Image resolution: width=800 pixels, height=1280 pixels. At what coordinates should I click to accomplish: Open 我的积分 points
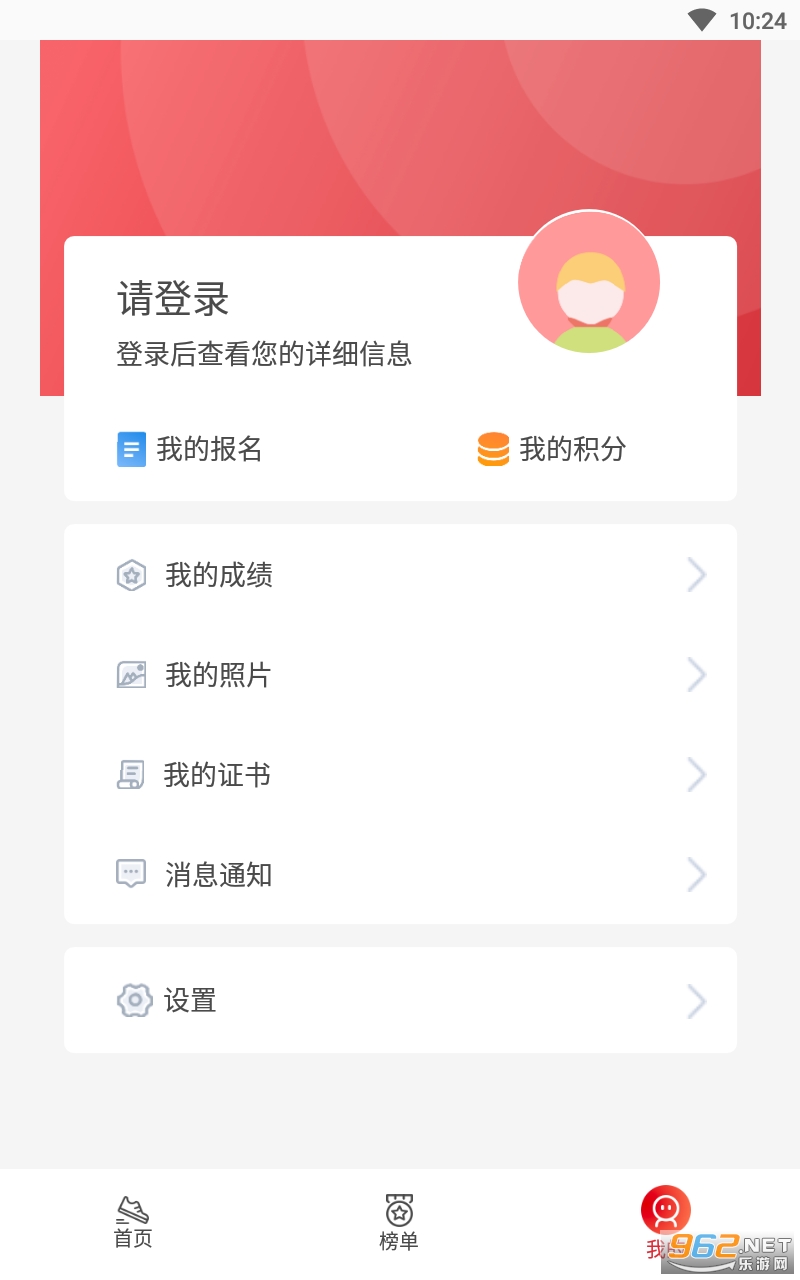[552, 449]
